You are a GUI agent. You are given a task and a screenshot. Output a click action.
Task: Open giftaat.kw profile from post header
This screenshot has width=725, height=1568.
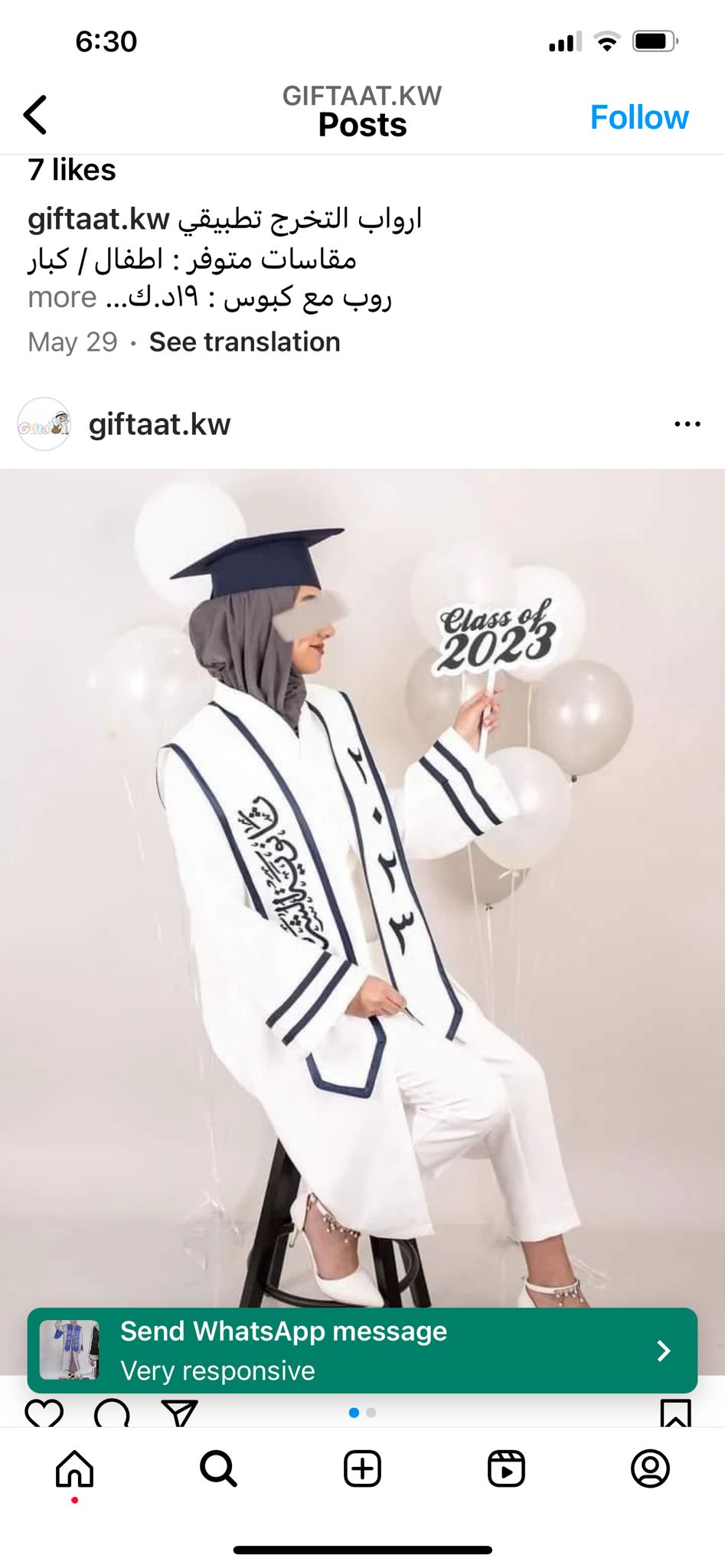(x=159, y=424)
